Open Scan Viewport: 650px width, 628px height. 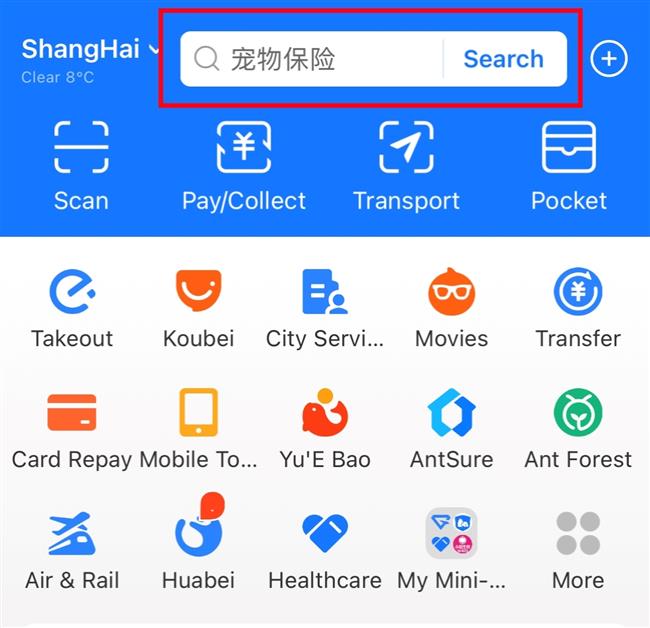click(x=81, y=167)
